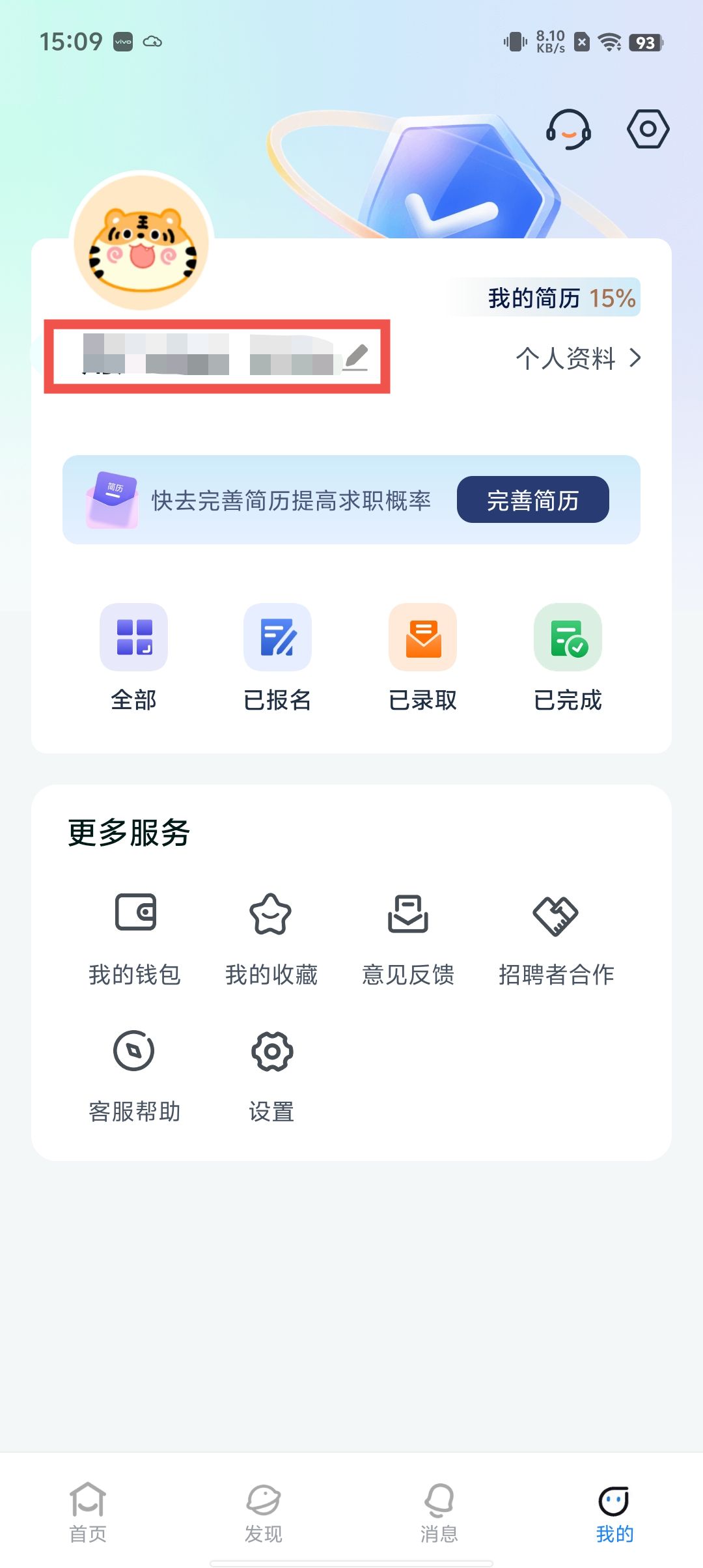Screen dimensions: 703x1568
Task: Open 我的钱包 wallet
Action: [x=135, y=938]
